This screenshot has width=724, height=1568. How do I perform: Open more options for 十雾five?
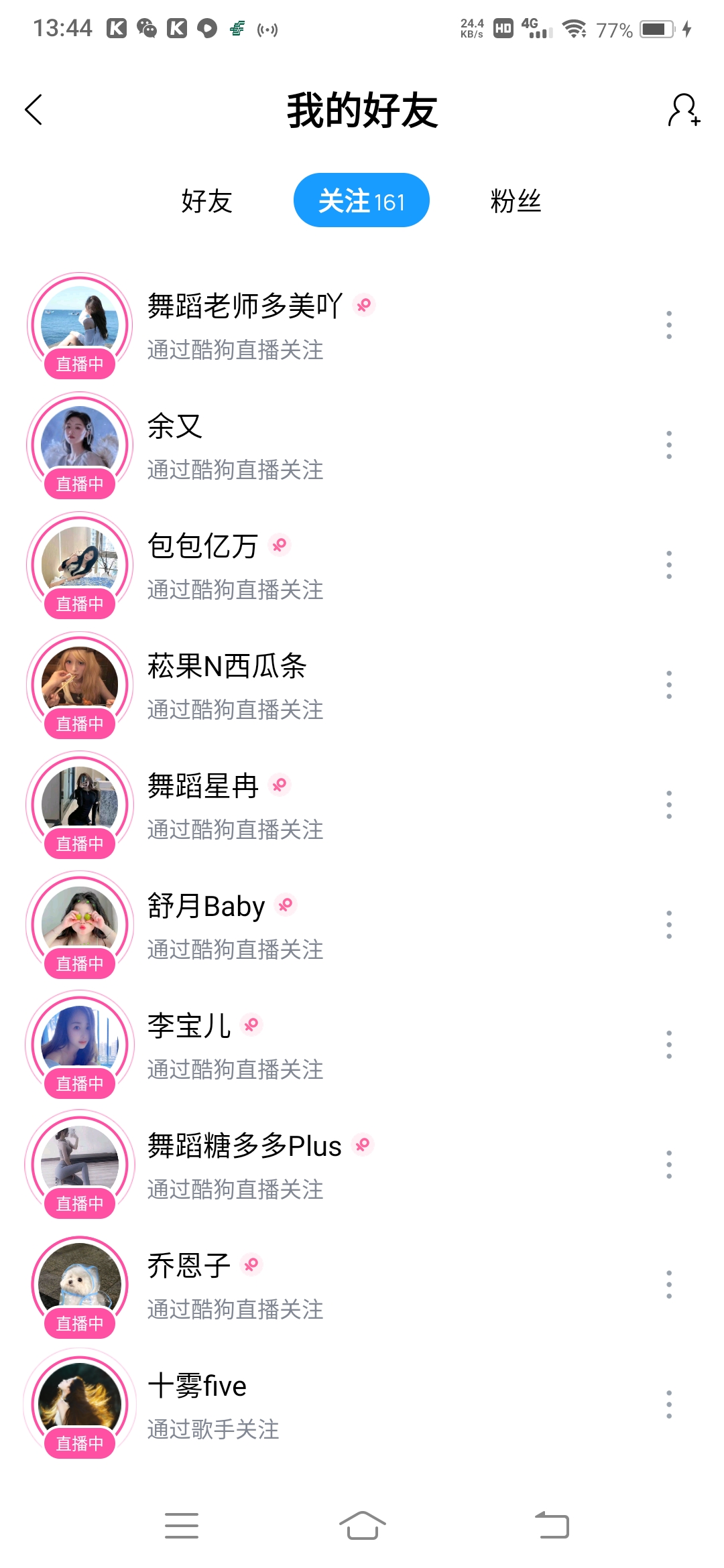point(668,1404)
